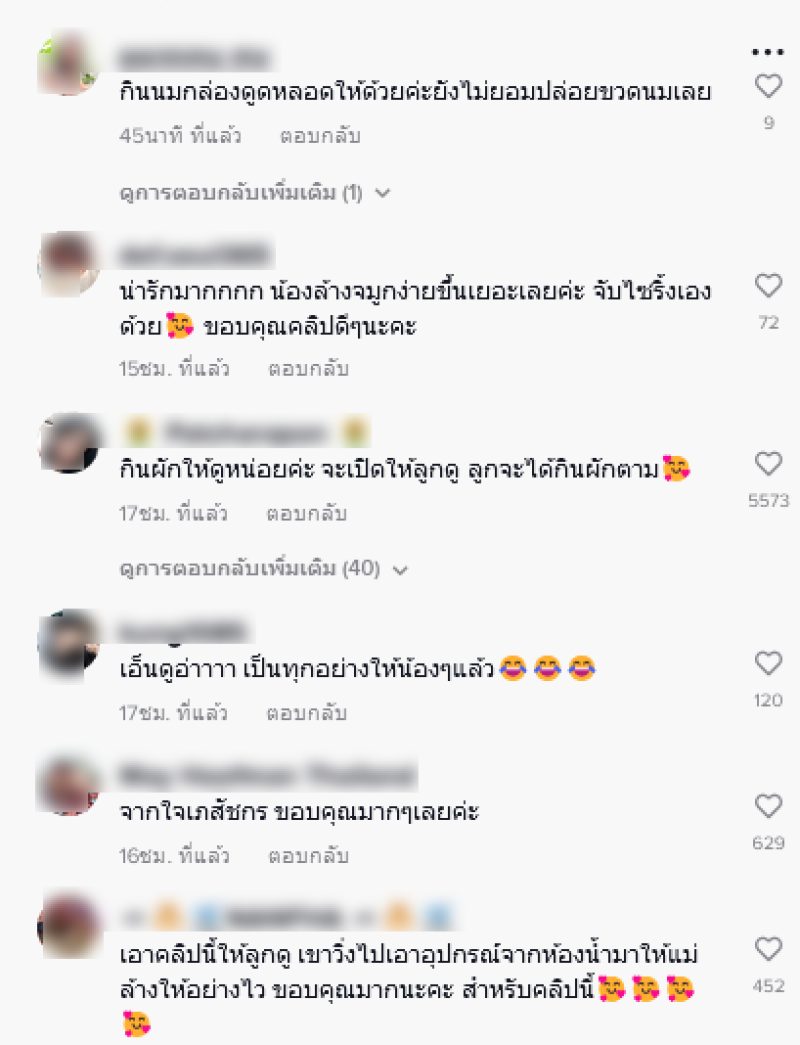Like the comment with 629 likes
The height and width of the screenshot is (1045, 800).
(767, 807)
